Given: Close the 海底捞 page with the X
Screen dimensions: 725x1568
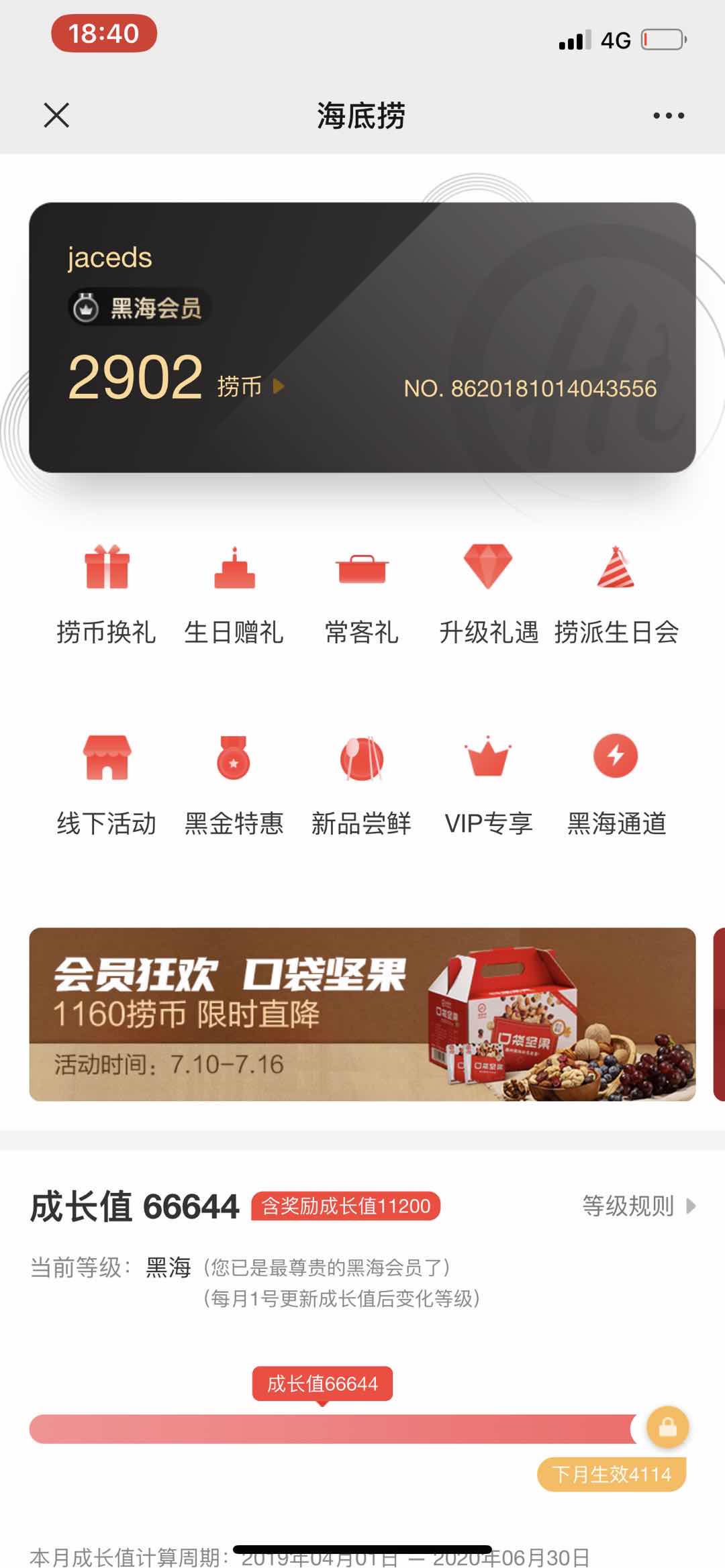Looking at the screenshot, I should pos(56,115).
